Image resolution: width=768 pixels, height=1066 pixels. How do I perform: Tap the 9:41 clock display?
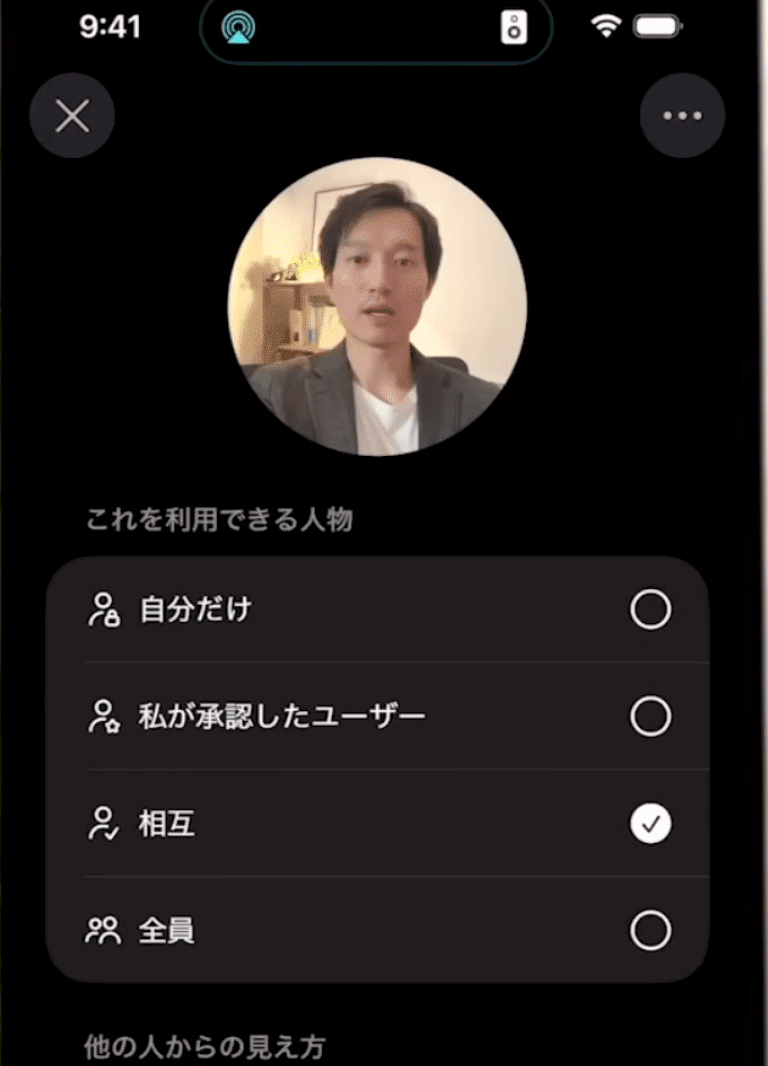click(x=110, y=27)
